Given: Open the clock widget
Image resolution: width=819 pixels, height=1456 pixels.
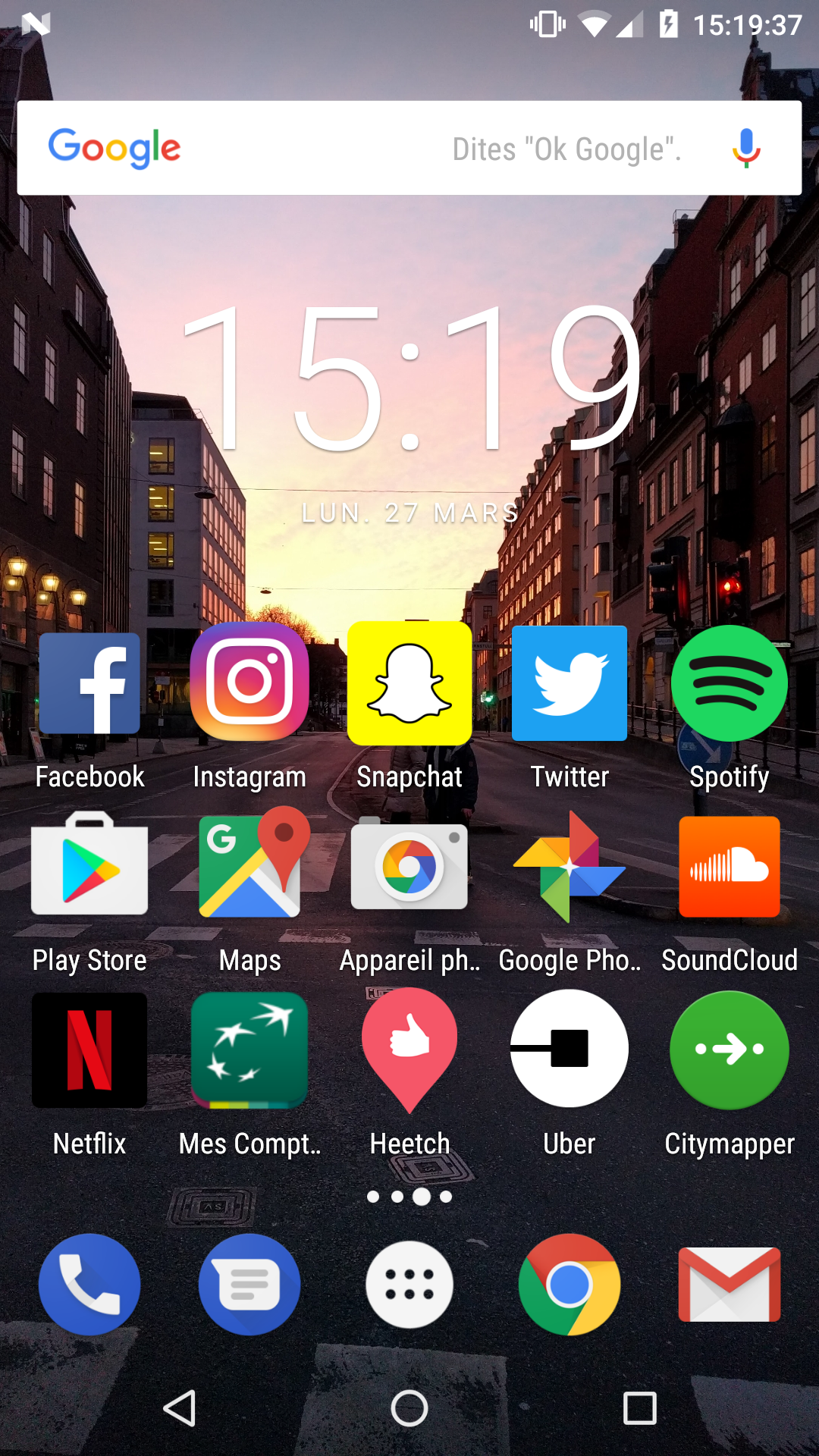Looking at the screenshot, I should pyautogui.click(x=409, y=379).
